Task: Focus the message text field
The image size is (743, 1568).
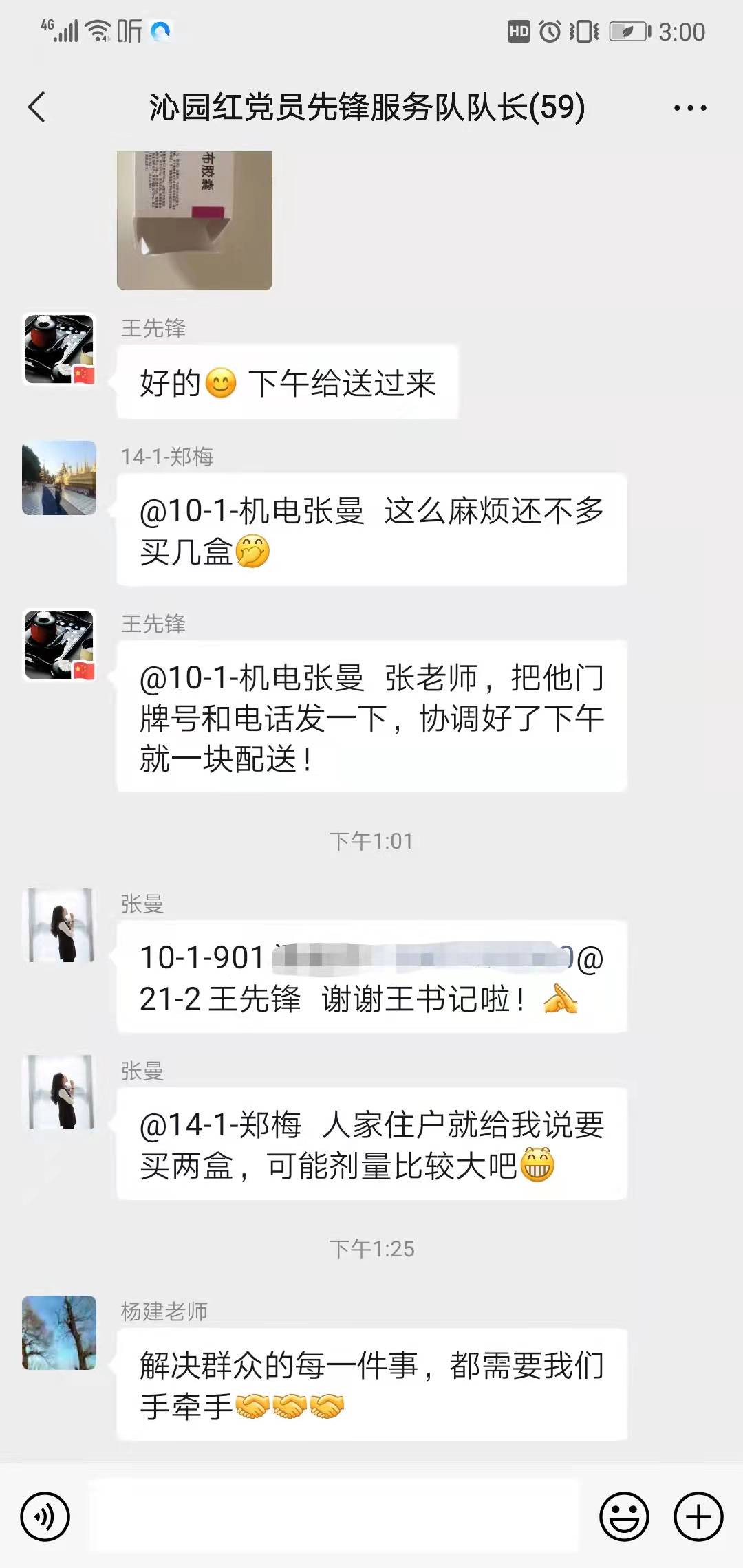Action: [334, 1516]
